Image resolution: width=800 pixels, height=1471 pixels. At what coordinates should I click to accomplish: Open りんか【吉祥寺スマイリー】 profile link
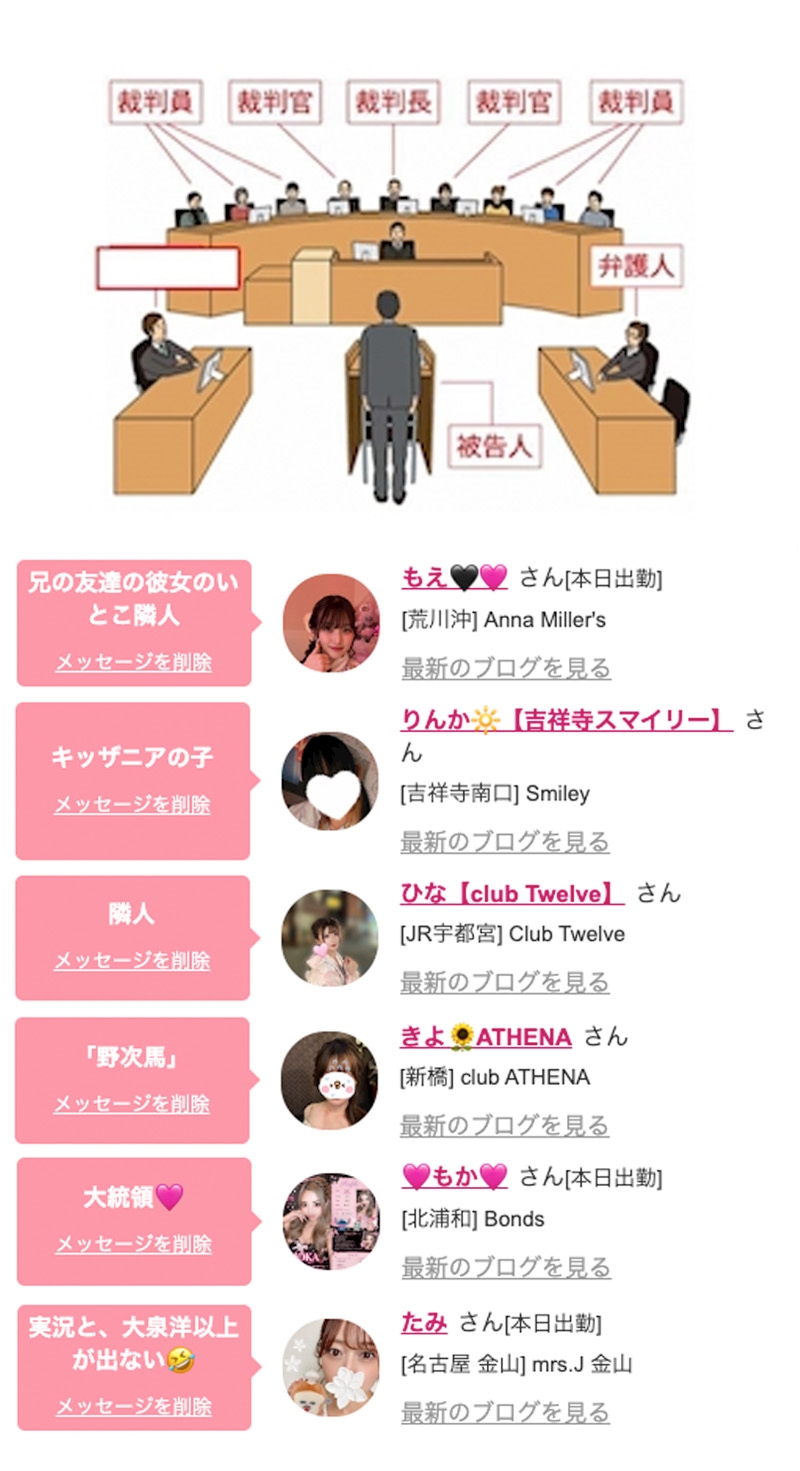pyautogui.click(x=566, y=720)
